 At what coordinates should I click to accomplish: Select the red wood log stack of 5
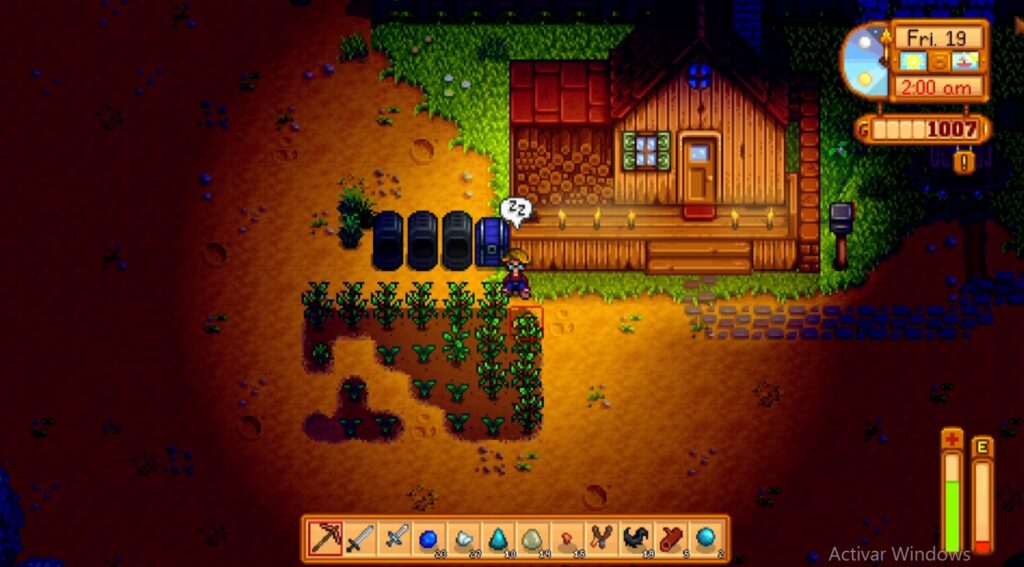[x=671, y=538]
